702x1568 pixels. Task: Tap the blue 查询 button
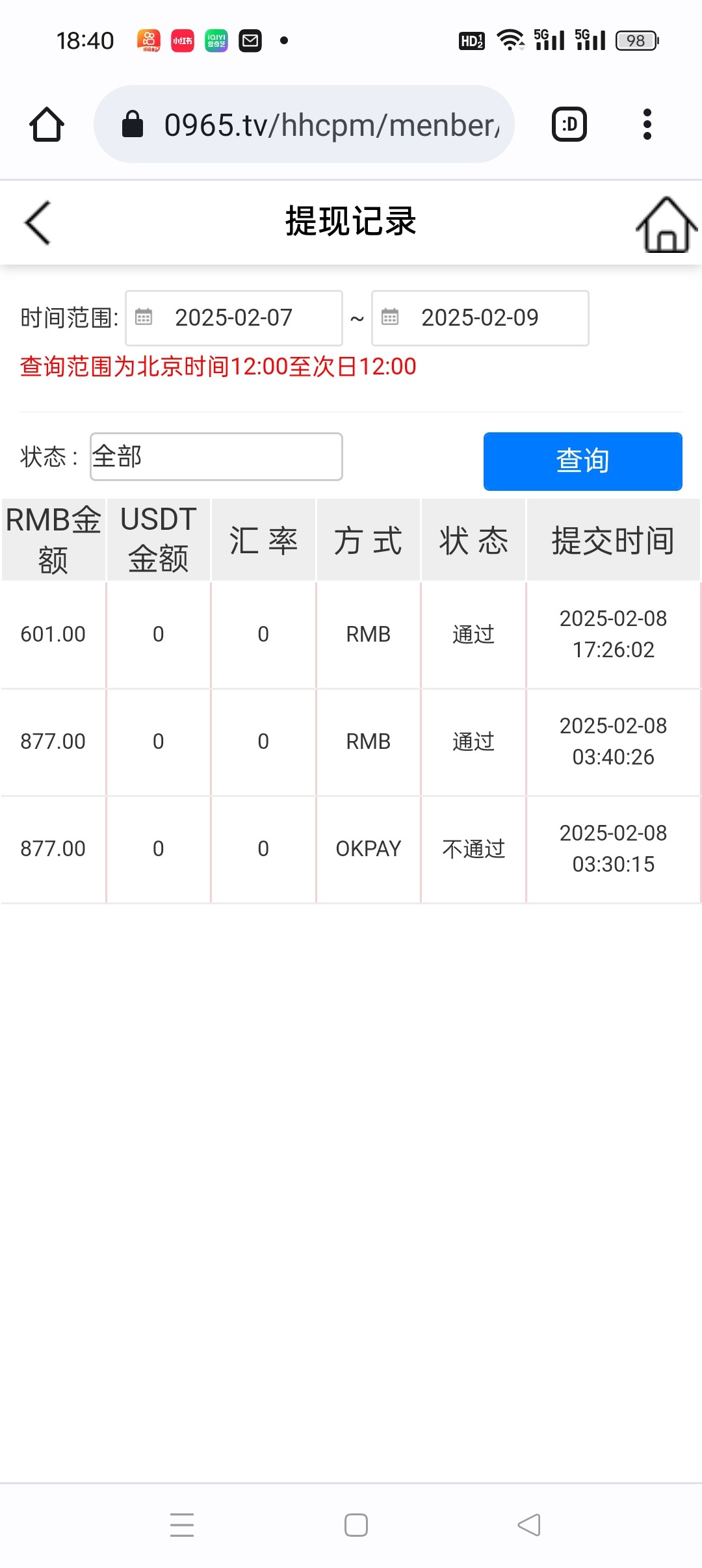coord(582,461)
